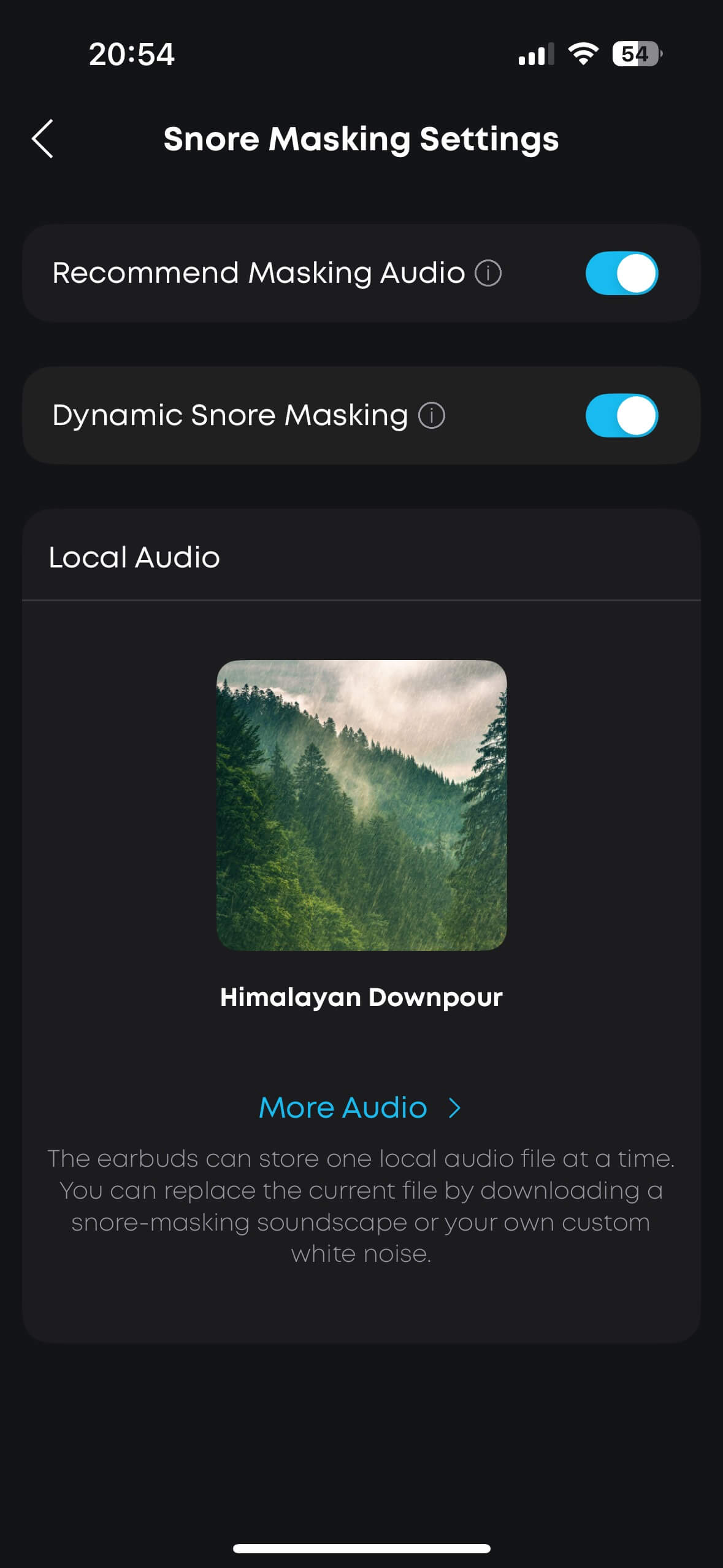Viewport: 723px width, 1568px height.
Task: Open info for Recommend Masking Audio
Action: [488, 273]
